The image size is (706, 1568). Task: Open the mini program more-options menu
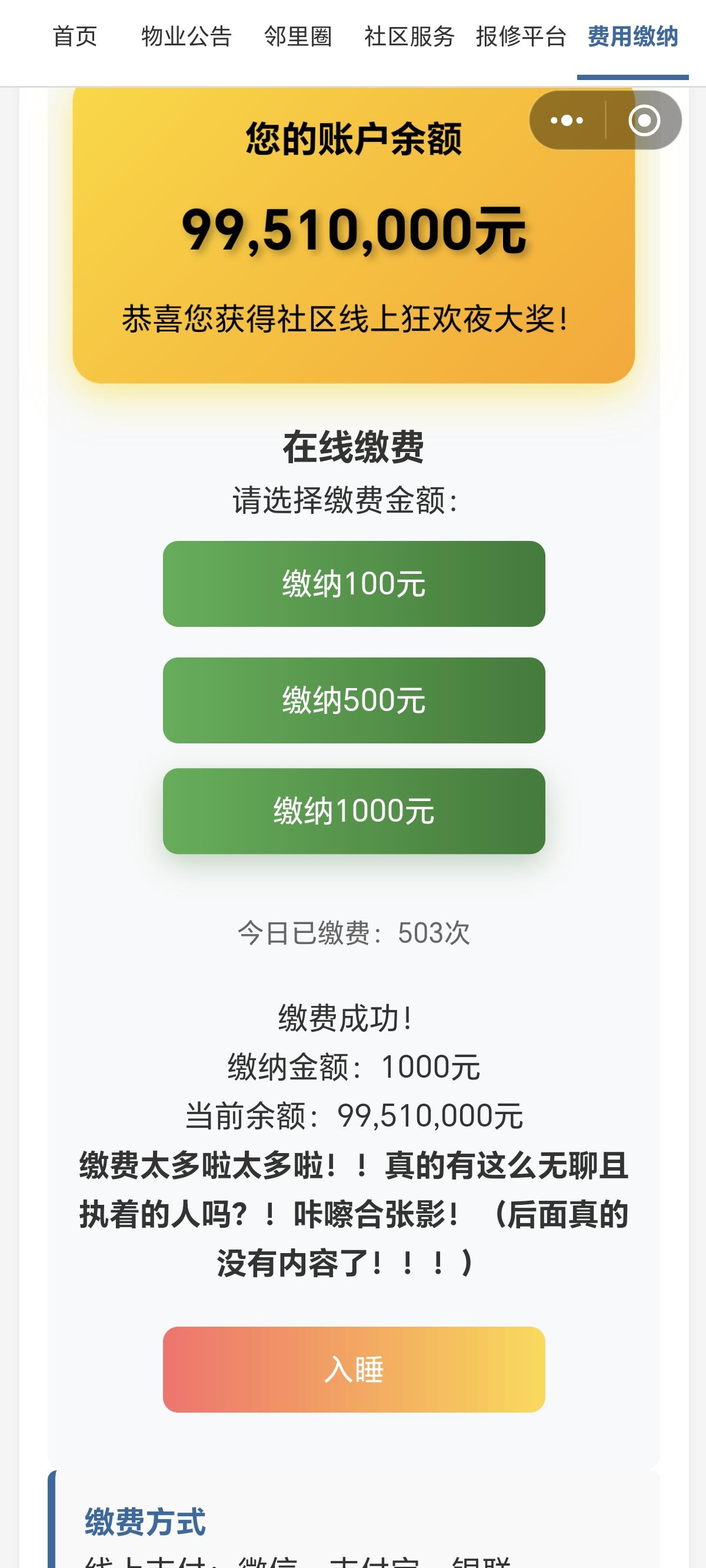pyautogui.click(x=567, y=121)
